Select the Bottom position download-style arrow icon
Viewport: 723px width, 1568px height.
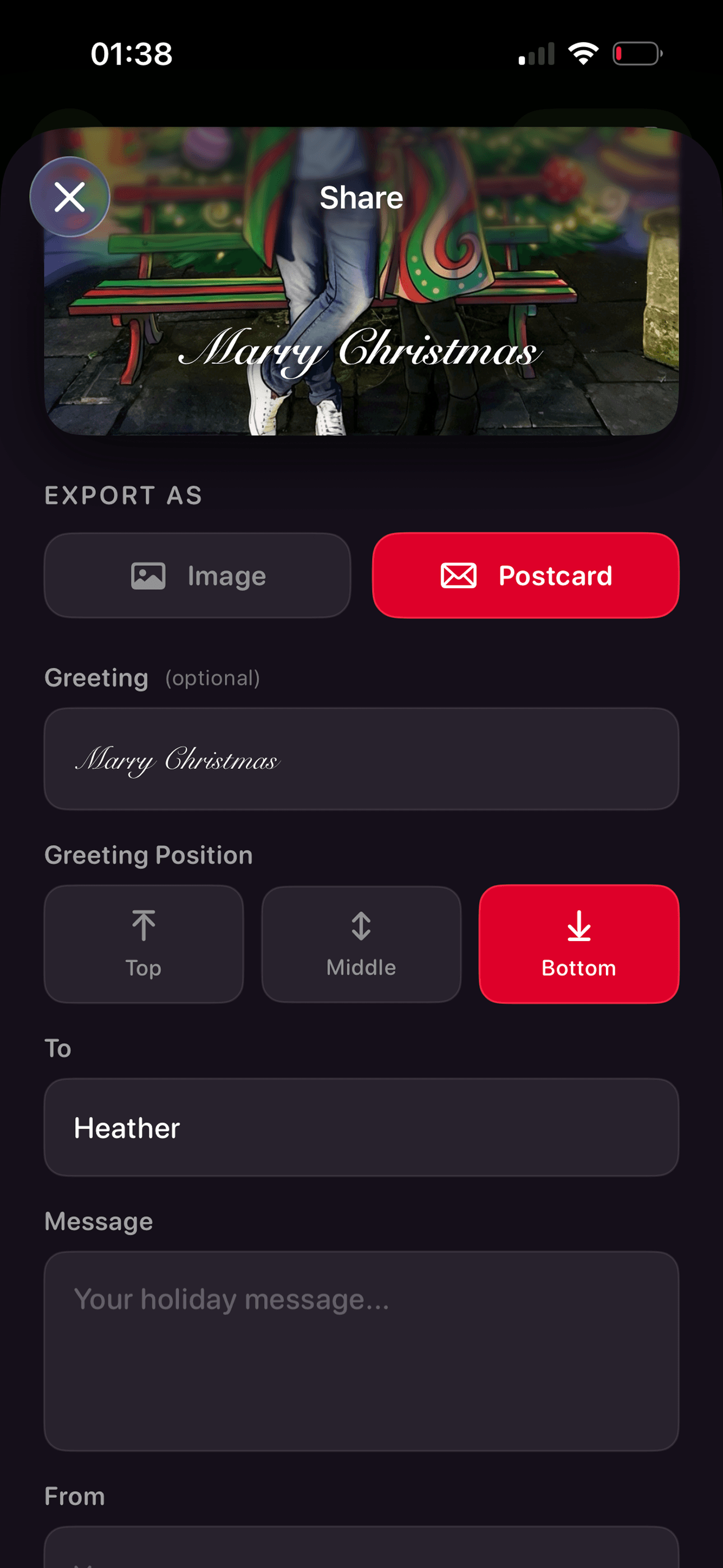578,926
